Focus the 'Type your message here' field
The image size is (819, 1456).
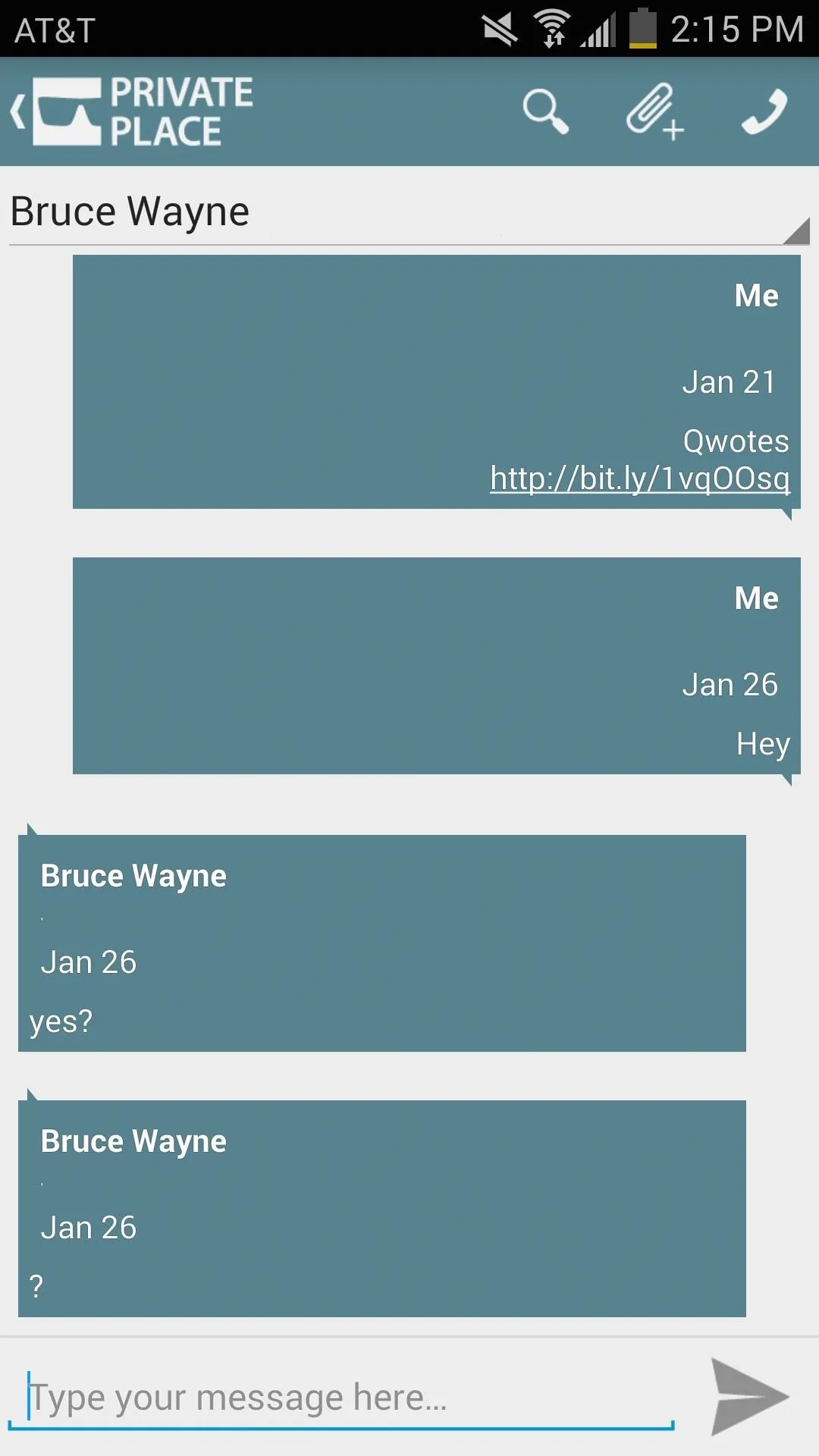click(x=341, y=1397)
